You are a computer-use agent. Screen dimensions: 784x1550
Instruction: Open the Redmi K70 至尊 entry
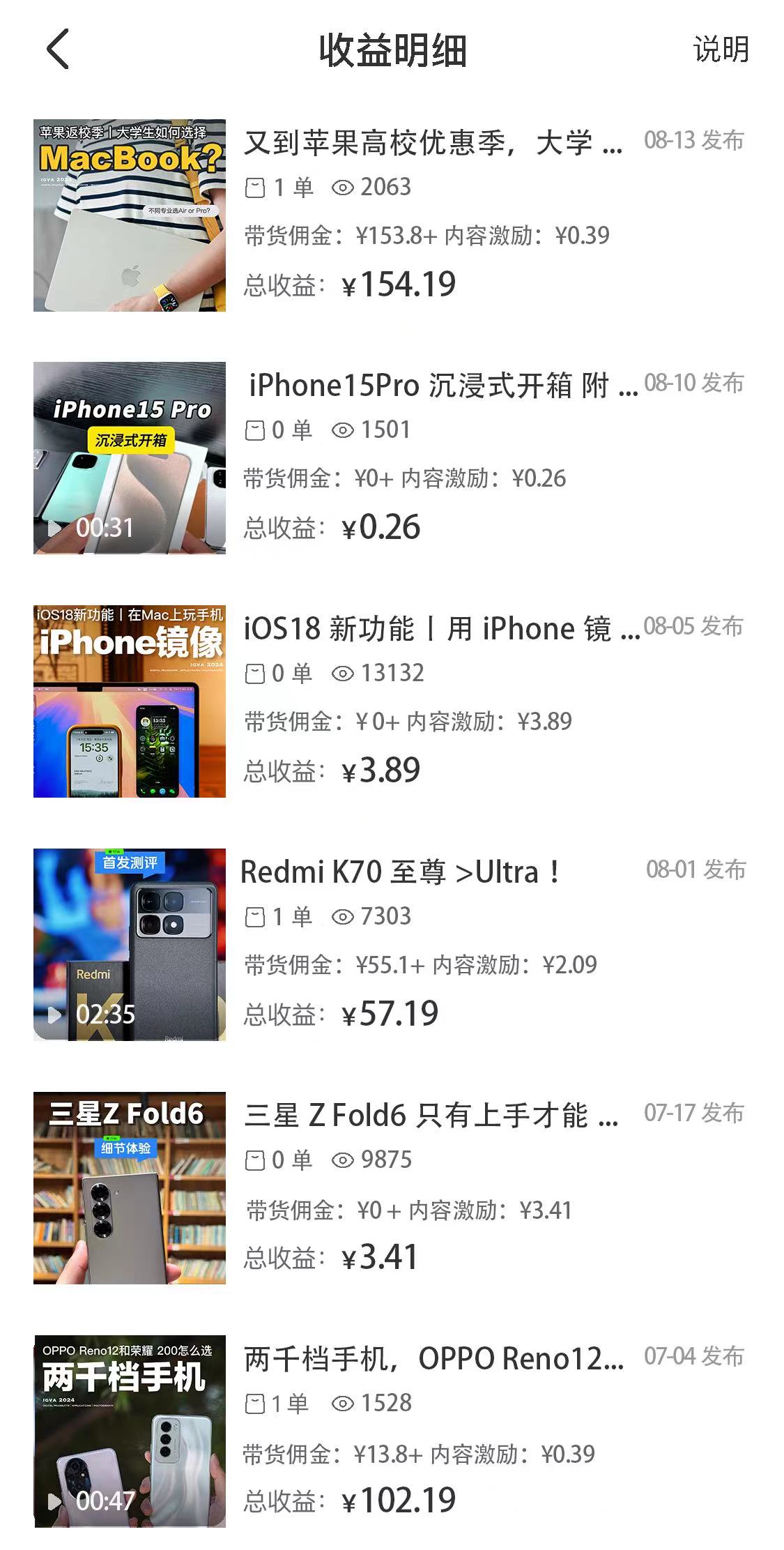pos(401,872)
